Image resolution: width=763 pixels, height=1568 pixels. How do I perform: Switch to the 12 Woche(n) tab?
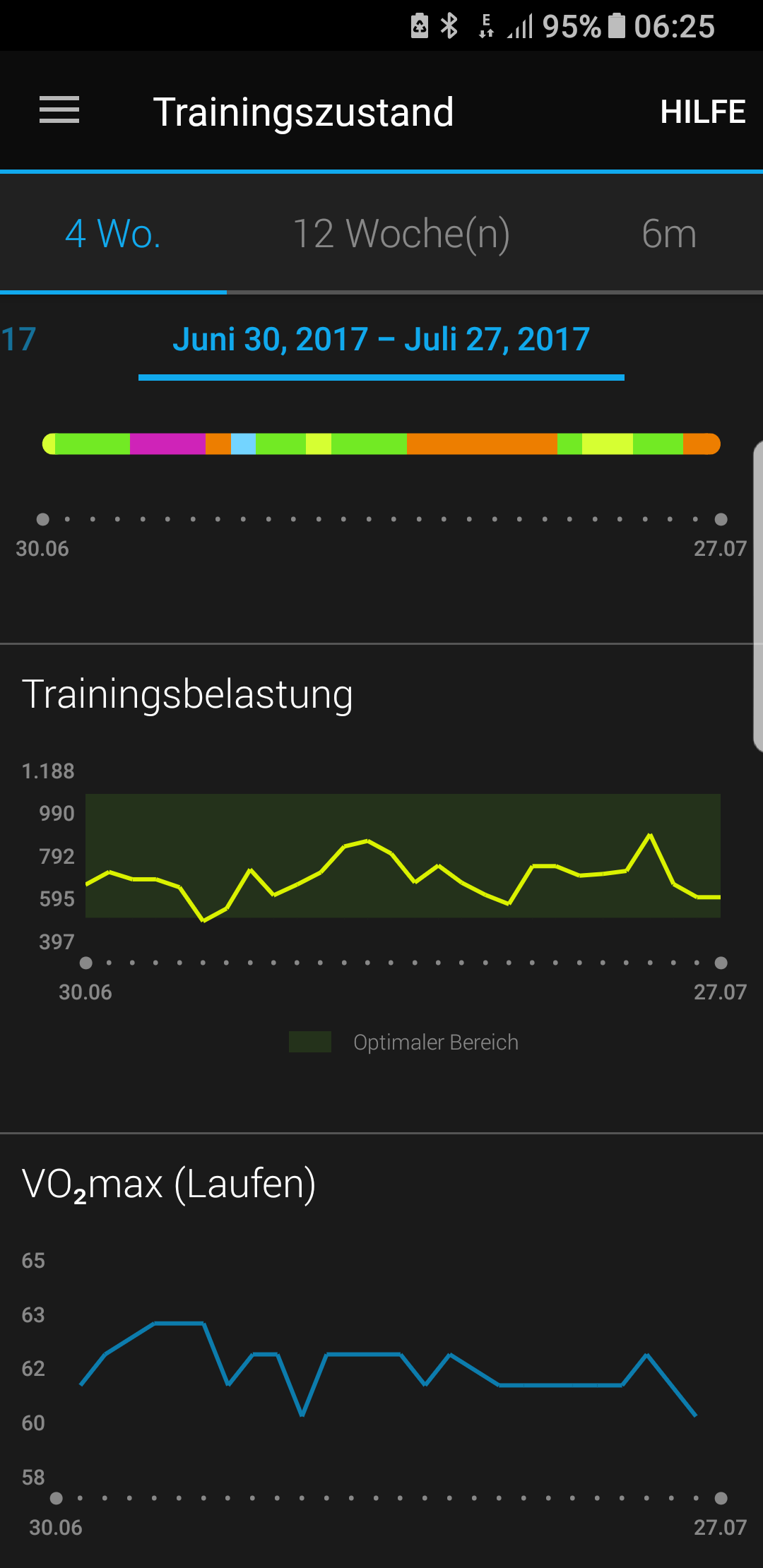(401, 234)
